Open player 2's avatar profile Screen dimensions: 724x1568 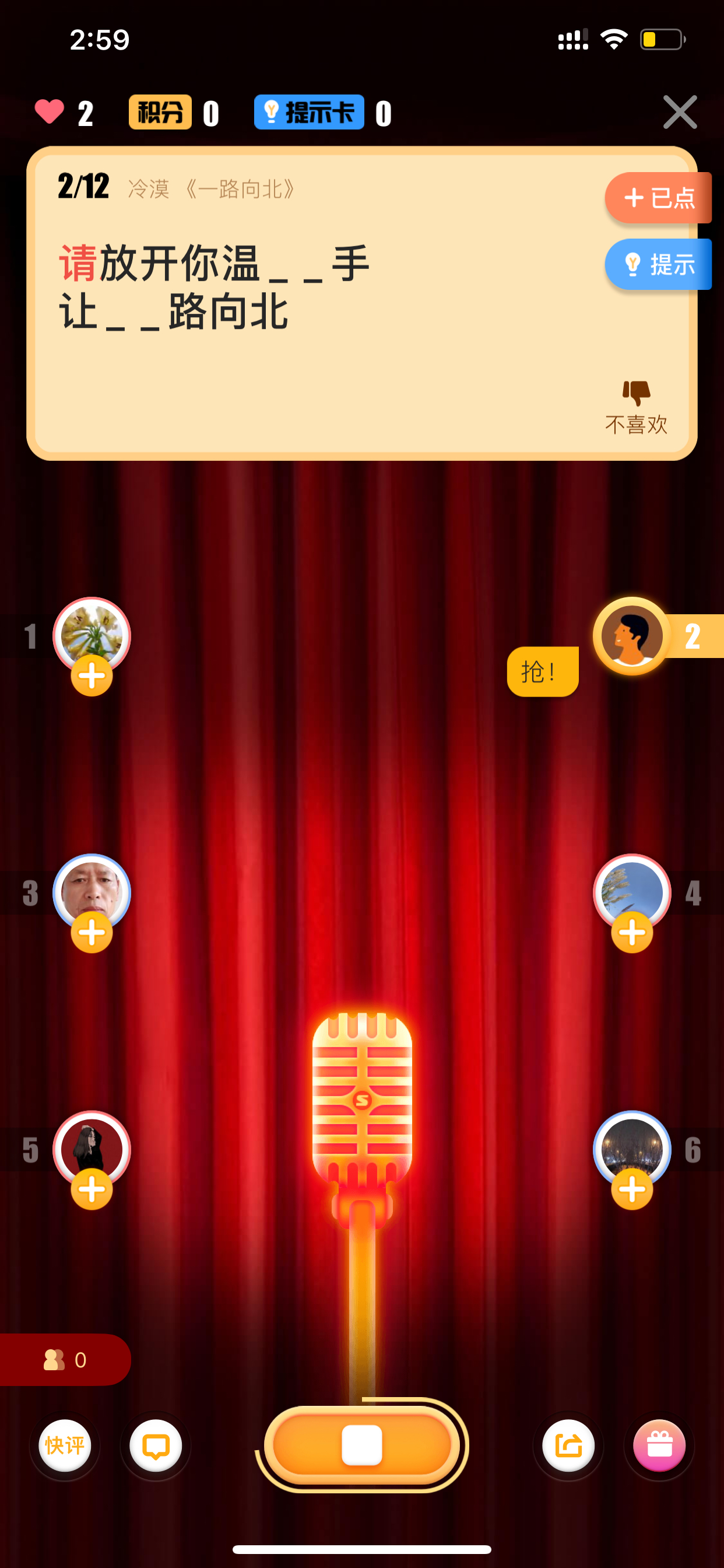(x=632, y=636)
